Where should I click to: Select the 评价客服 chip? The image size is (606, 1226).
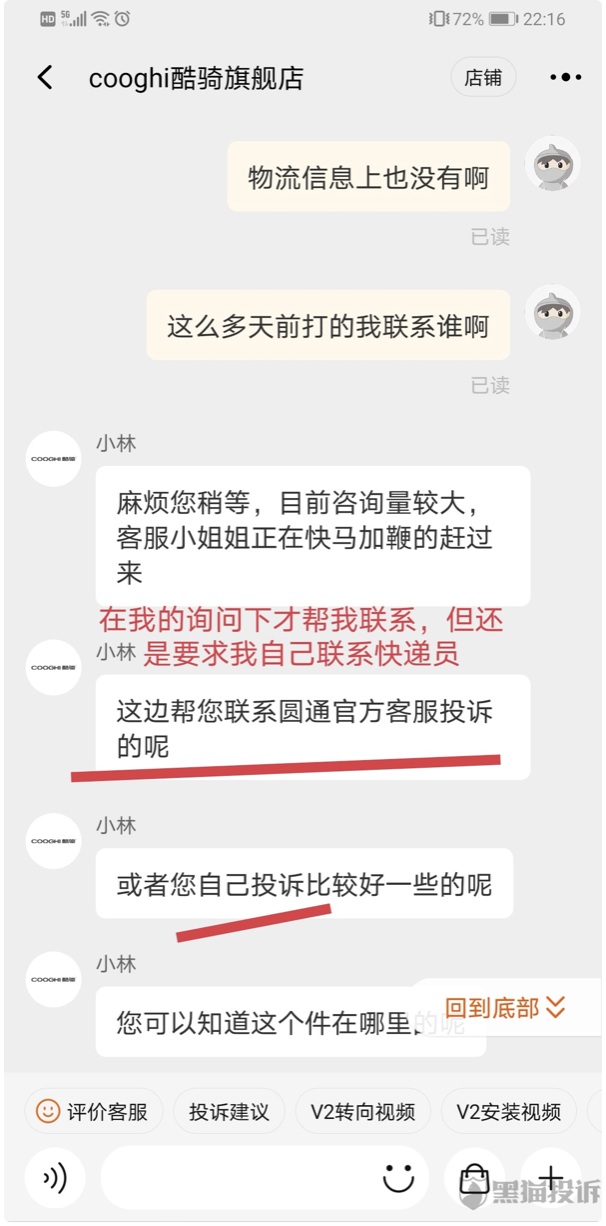pyautogui.click(x=92, y=1111)
